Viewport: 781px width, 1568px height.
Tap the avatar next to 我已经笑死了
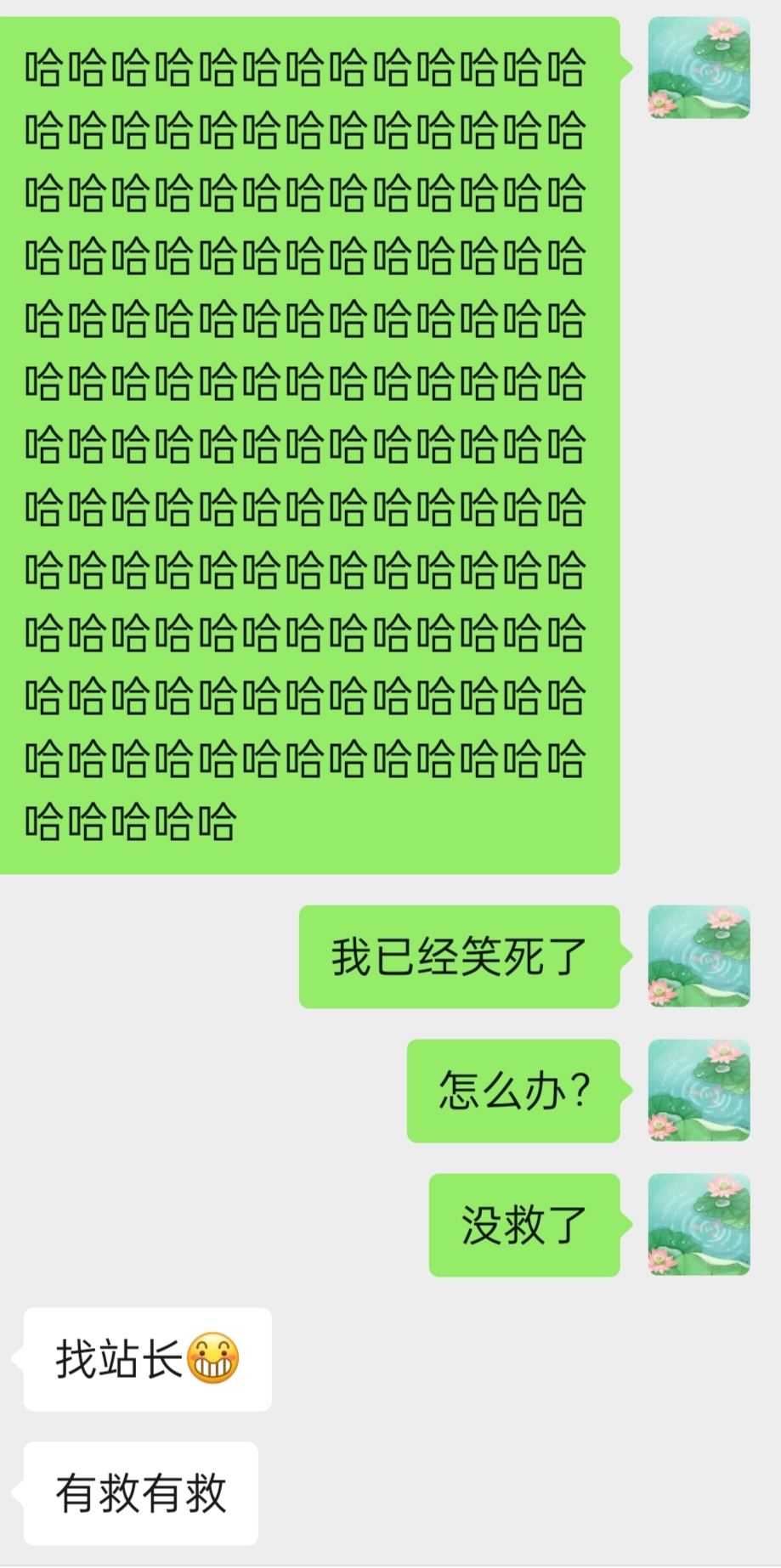(699, 956)
